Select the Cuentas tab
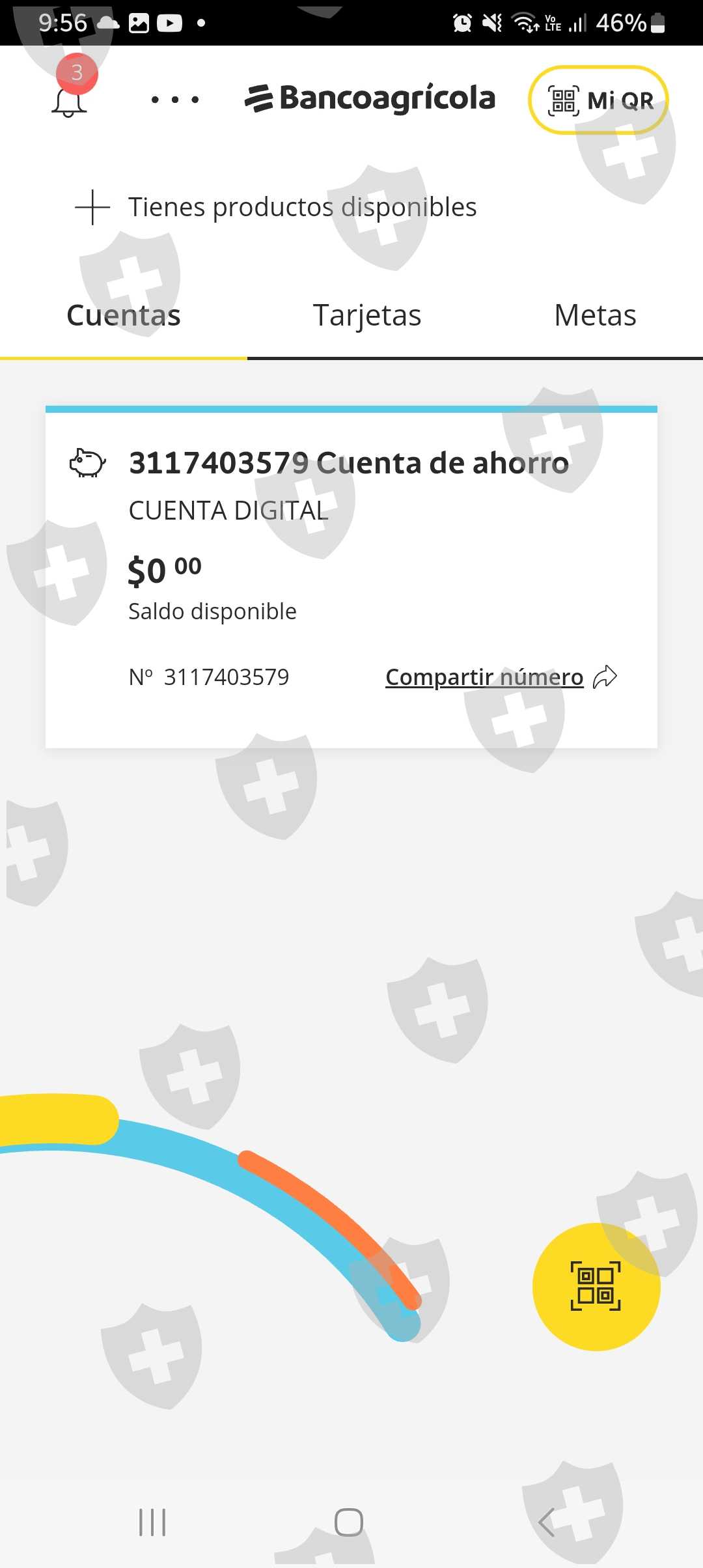Image resolution: width=703 pixels, height=1568 pixels. click(124, 316)
